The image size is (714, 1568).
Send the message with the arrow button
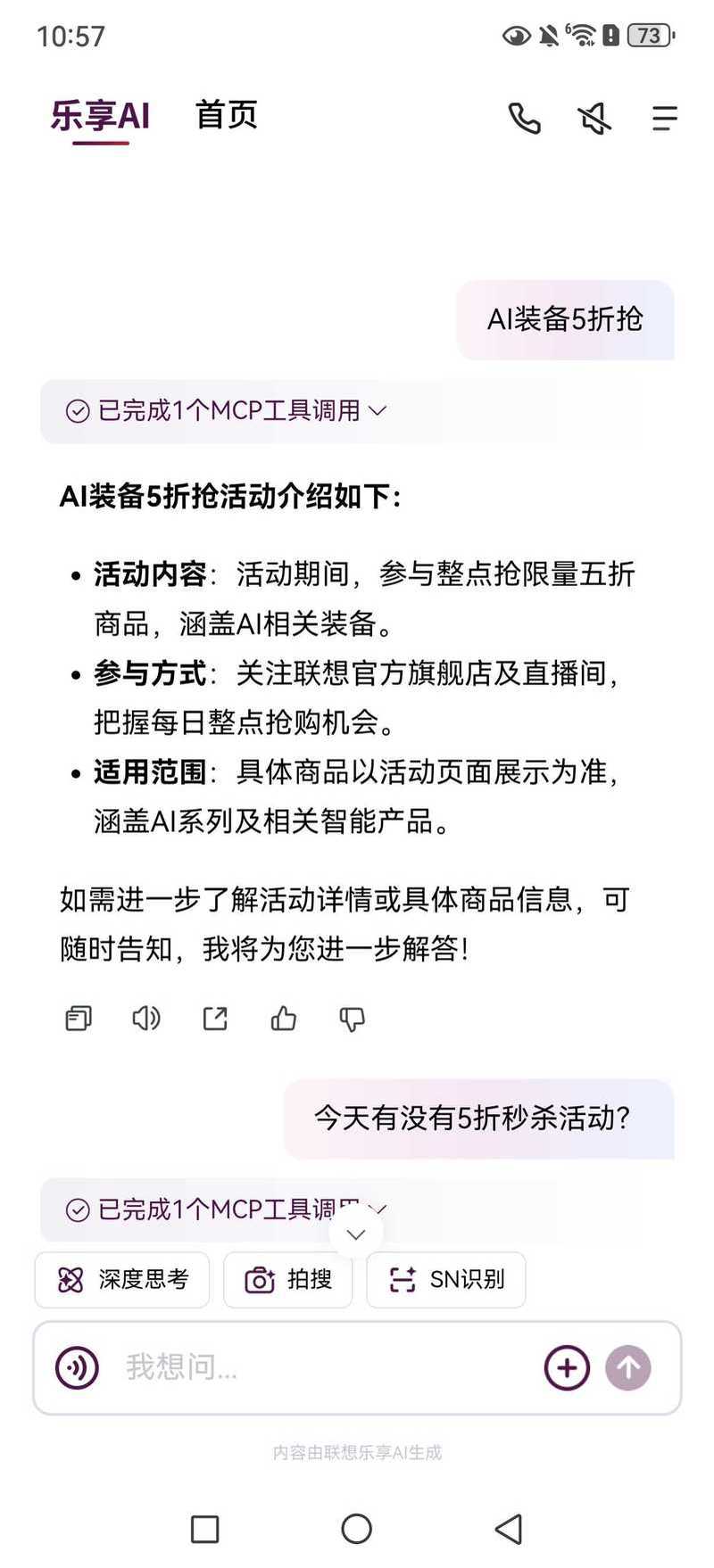pyautogui.click(x=628, y=1367)
